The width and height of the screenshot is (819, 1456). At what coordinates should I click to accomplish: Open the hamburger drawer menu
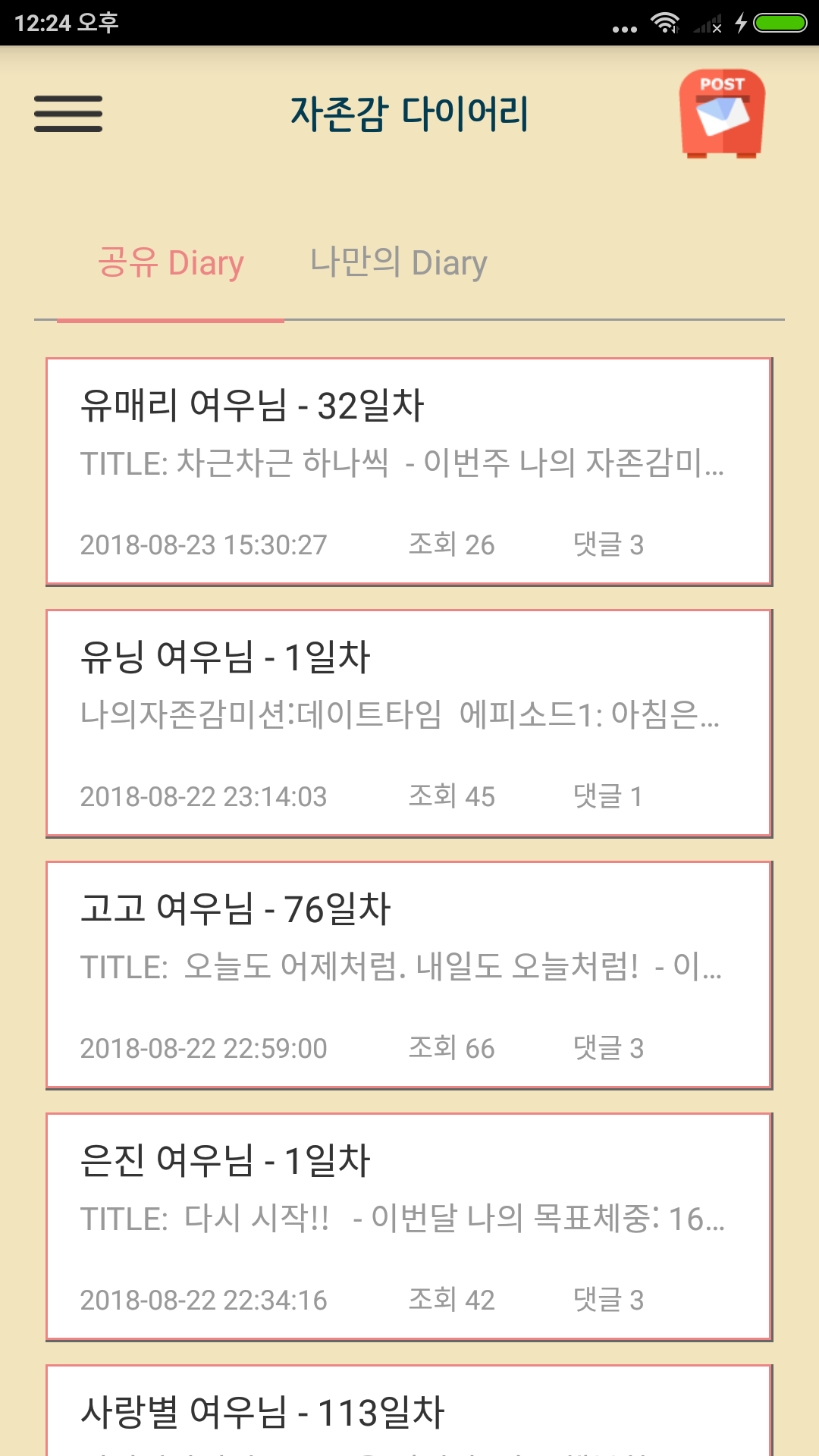pos(68,114)
